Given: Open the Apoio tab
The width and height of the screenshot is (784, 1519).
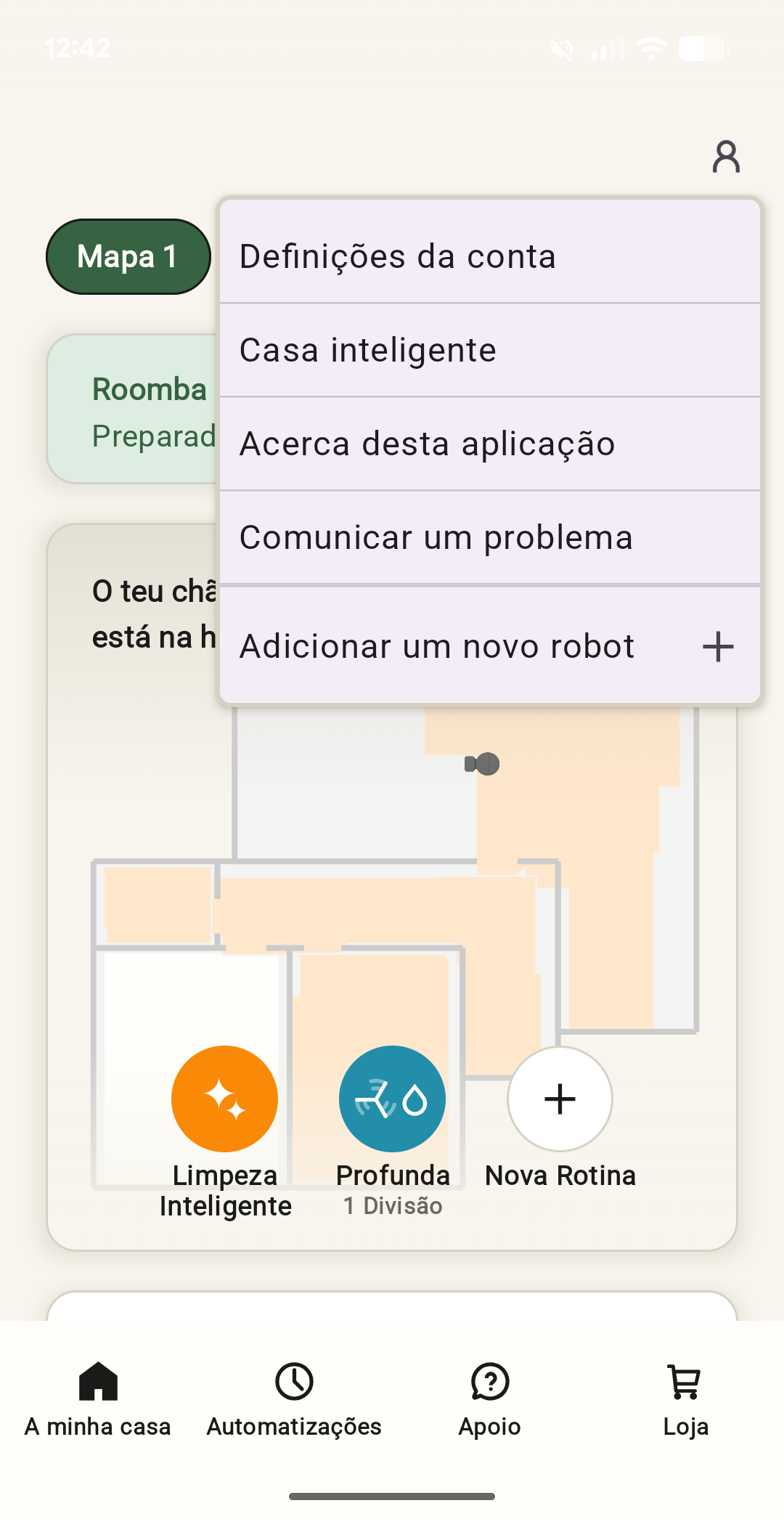Looking at the screenshot, I should pos(490,1399).
